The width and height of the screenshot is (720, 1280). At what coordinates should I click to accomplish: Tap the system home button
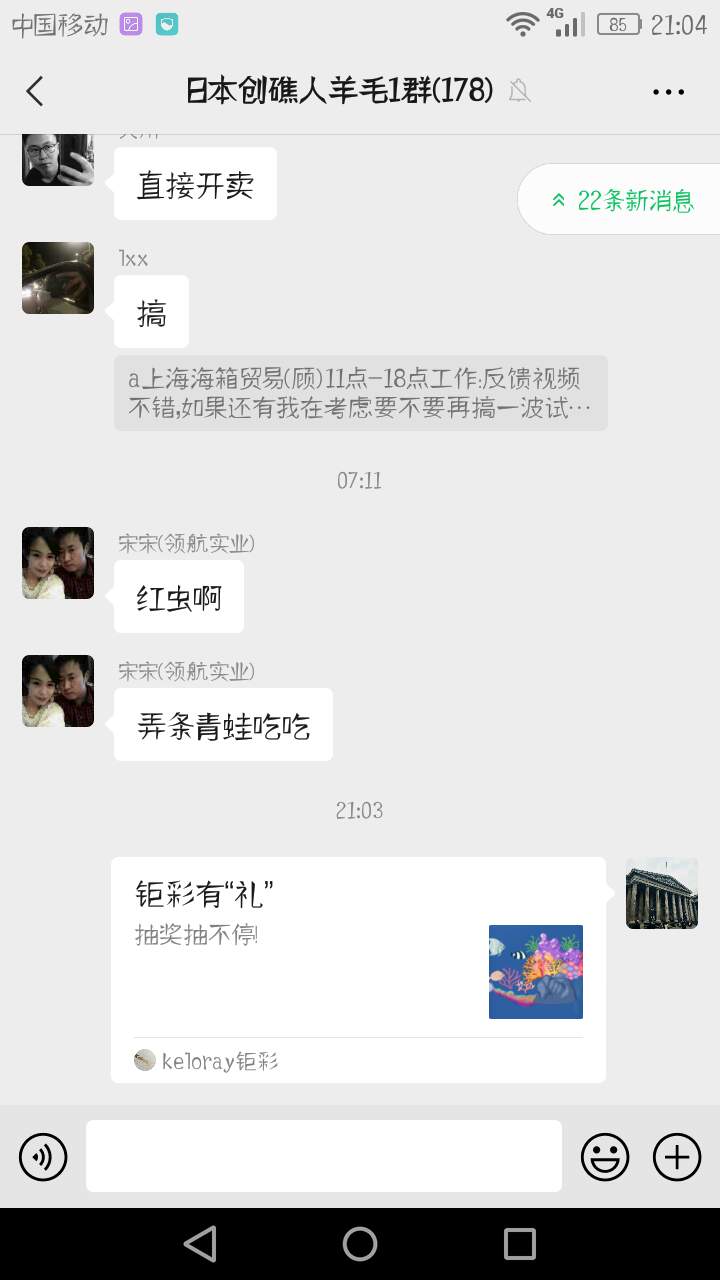tap(360, 1244)
